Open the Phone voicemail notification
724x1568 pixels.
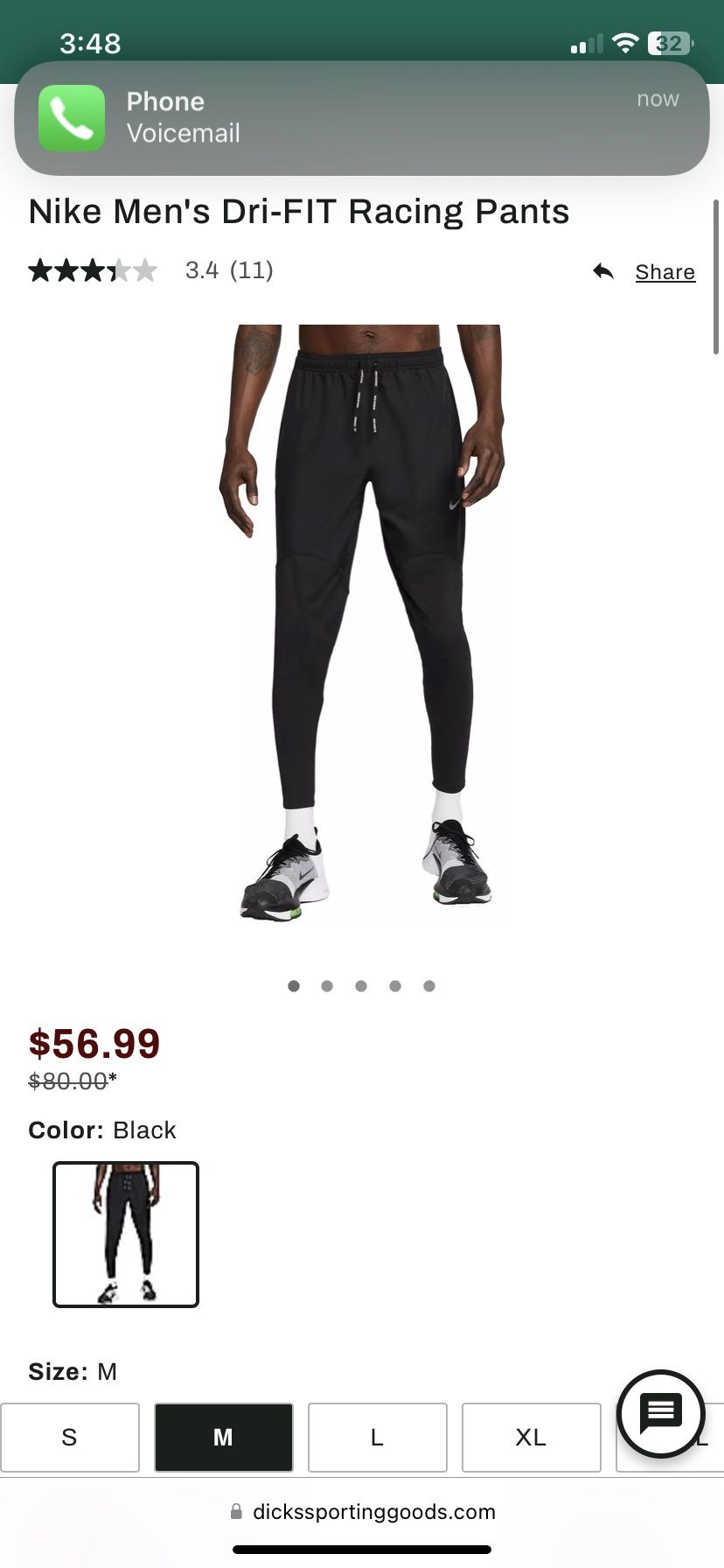(361, 118)
